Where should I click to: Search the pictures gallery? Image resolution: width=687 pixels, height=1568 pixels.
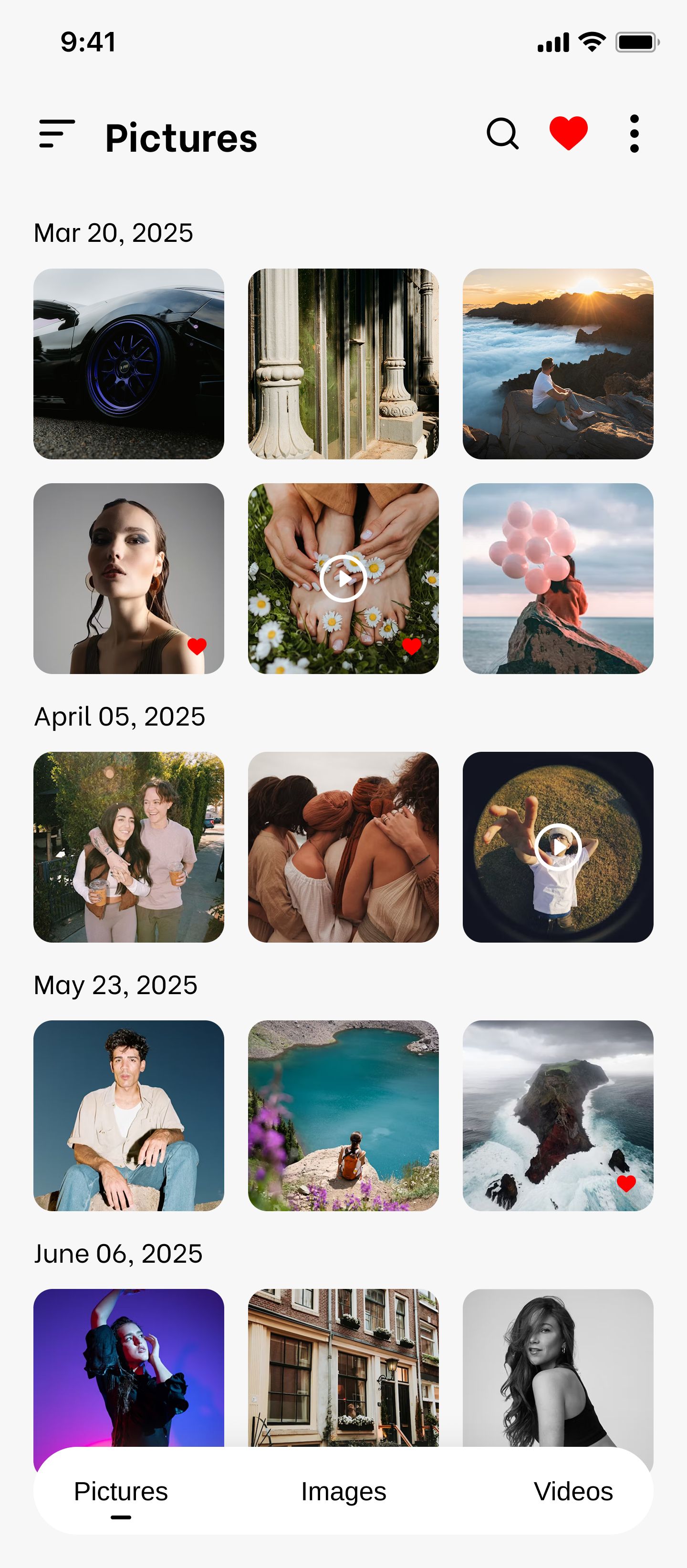point(503,133)
